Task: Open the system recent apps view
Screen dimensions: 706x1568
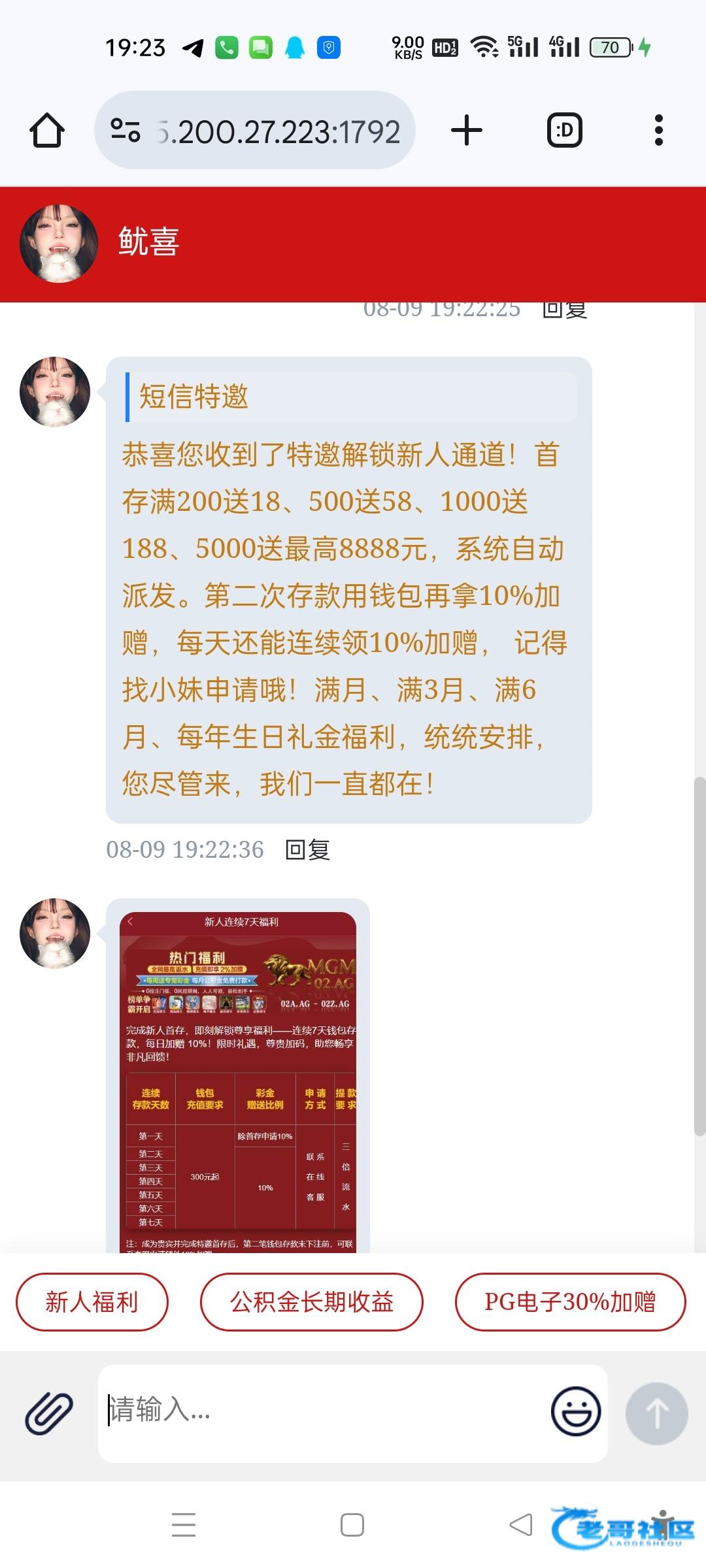Action: [x=184, y=1524]
